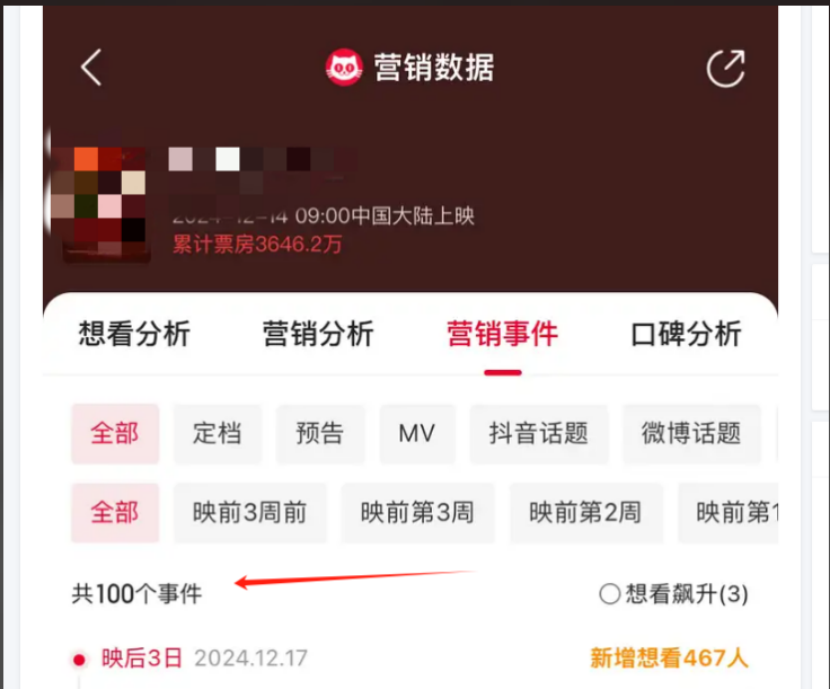
Task: Choose the 映前第2周 period
Action: (585, 513)
